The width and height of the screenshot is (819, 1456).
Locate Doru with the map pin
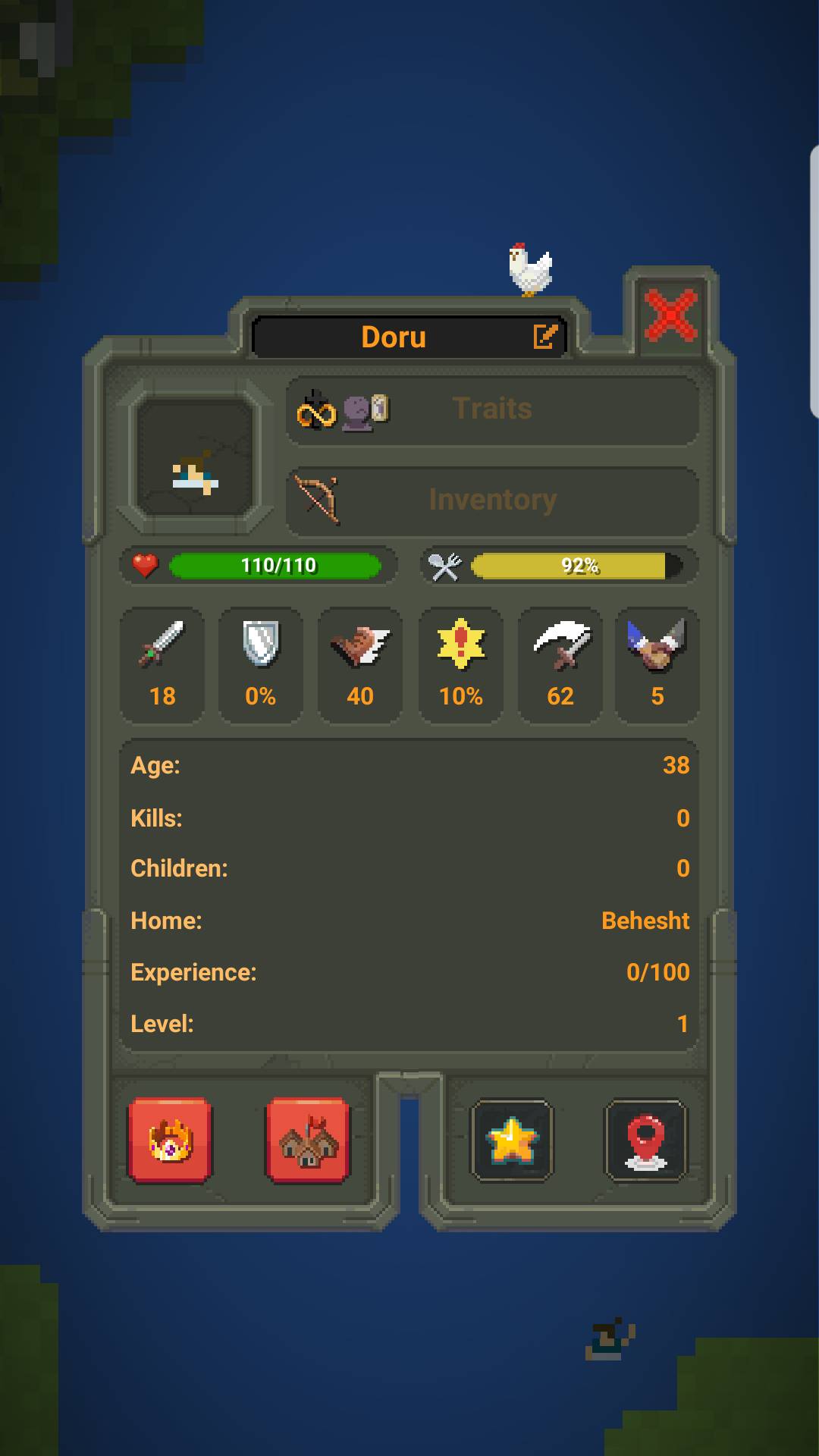[645, 1140]
